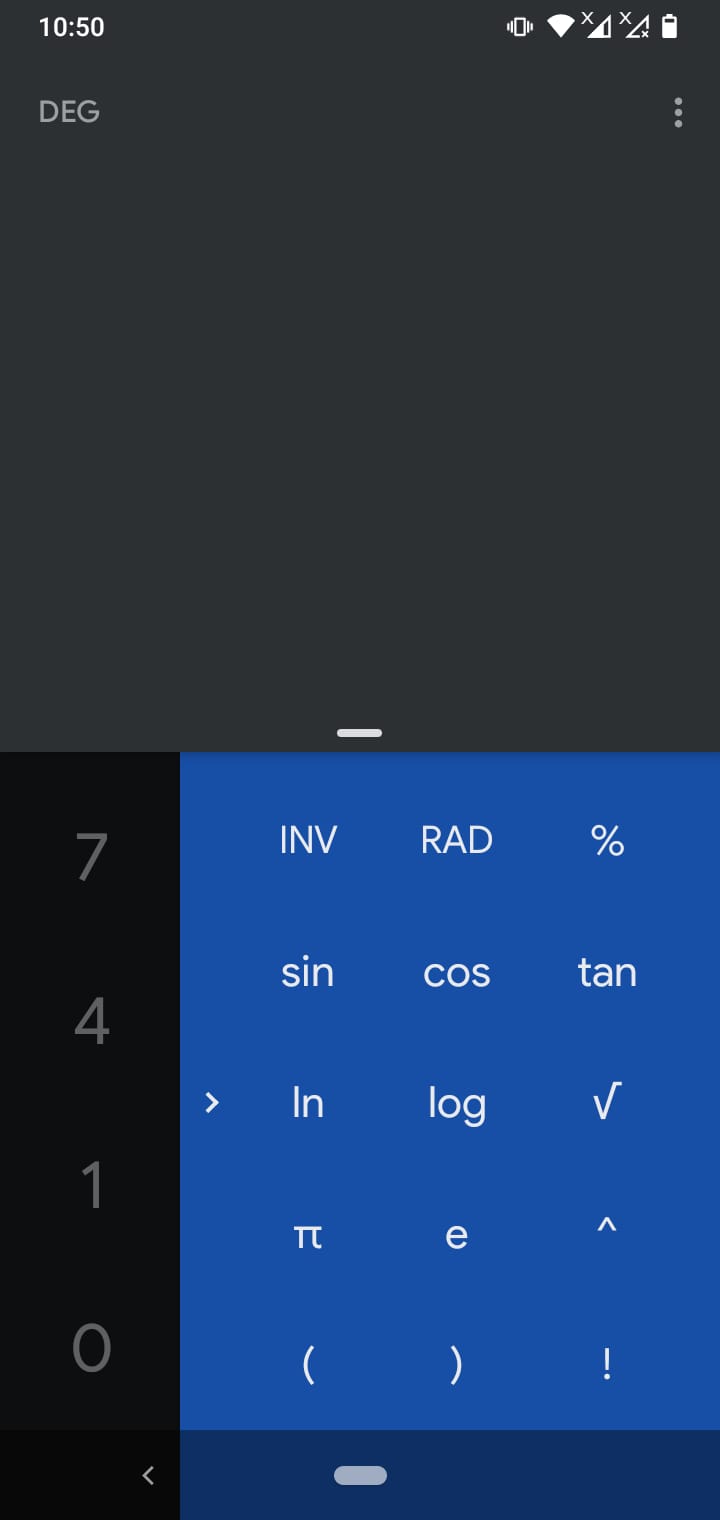Insert the tan function
720x1520 pixels.
(x=607, y=972)
